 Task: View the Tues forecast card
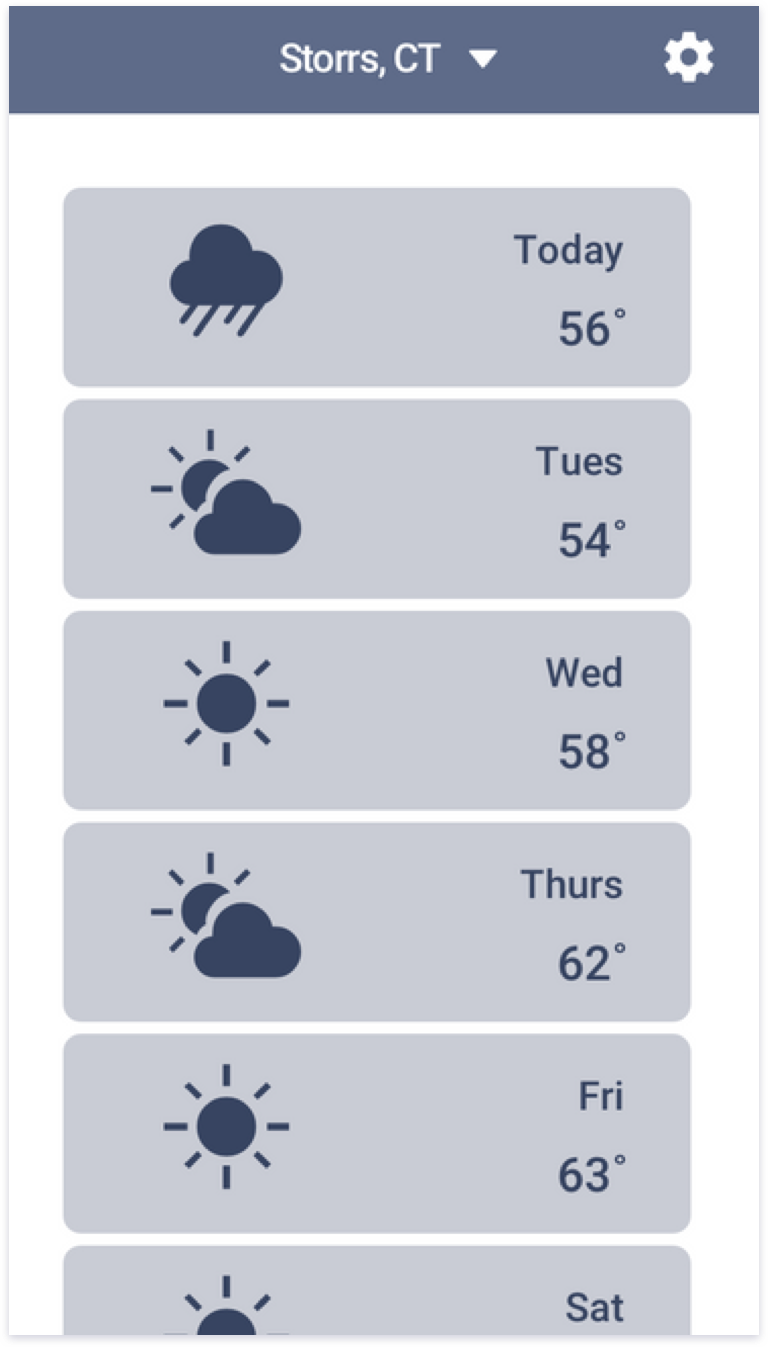377,499
